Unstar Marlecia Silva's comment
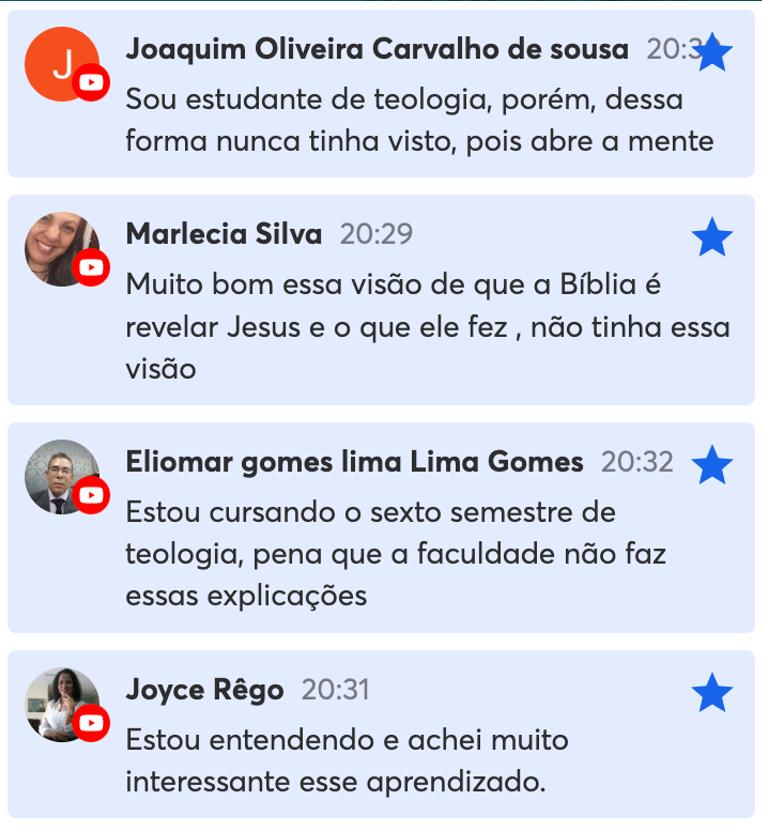The width and height of the screenshot is (762, 830). (712, 238)
